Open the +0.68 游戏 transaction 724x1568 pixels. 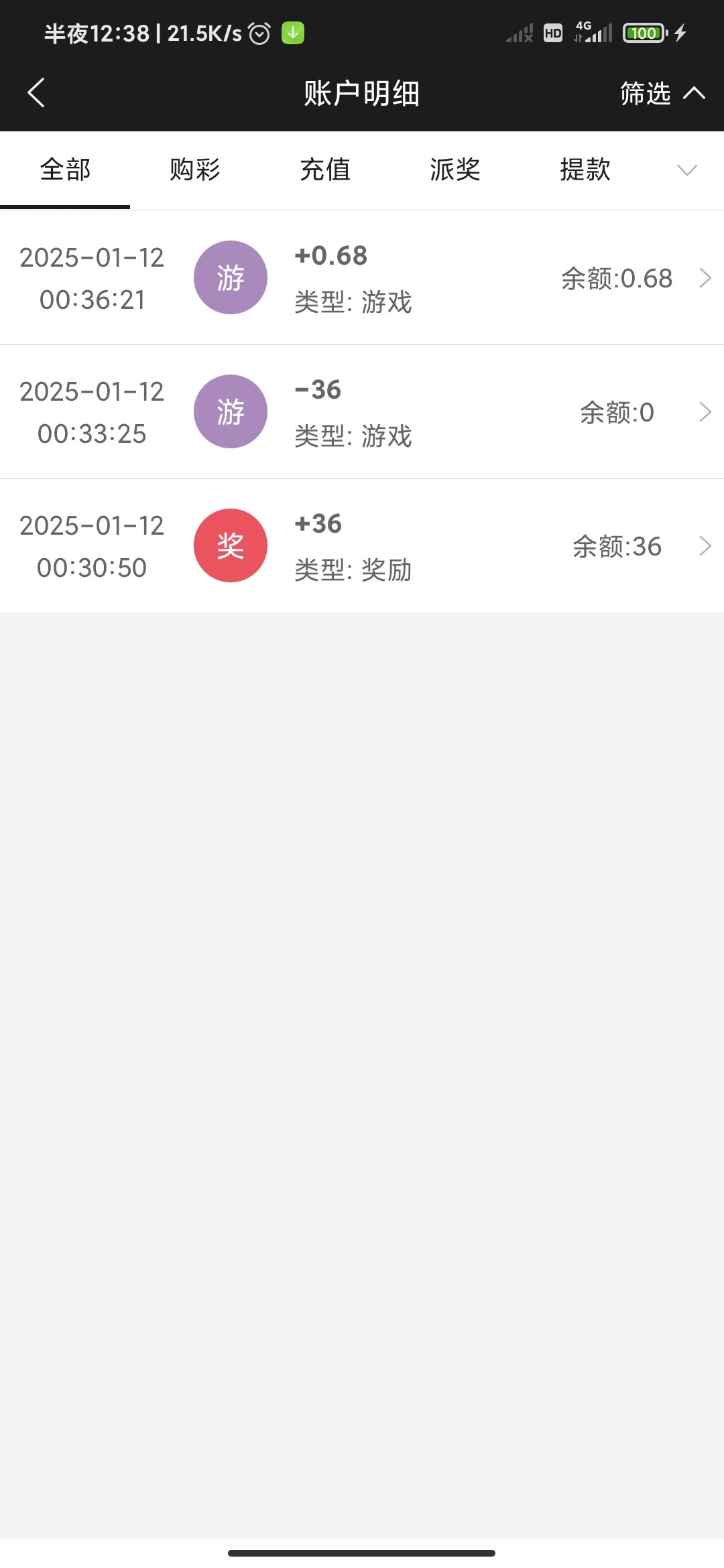(x=362, y=278)
